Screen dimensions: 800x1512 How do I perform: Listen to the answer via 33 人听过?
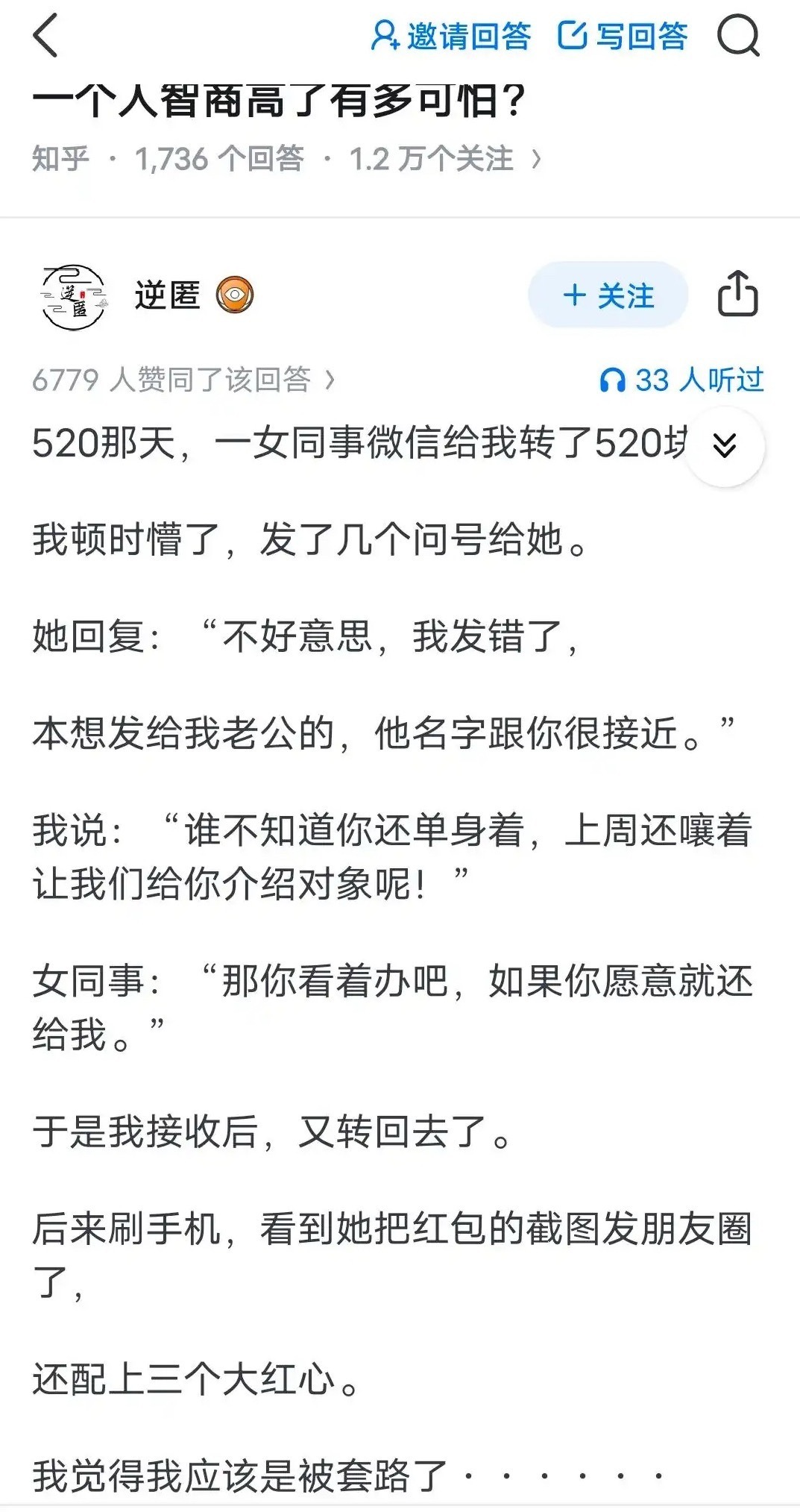(x=681, y=380)
